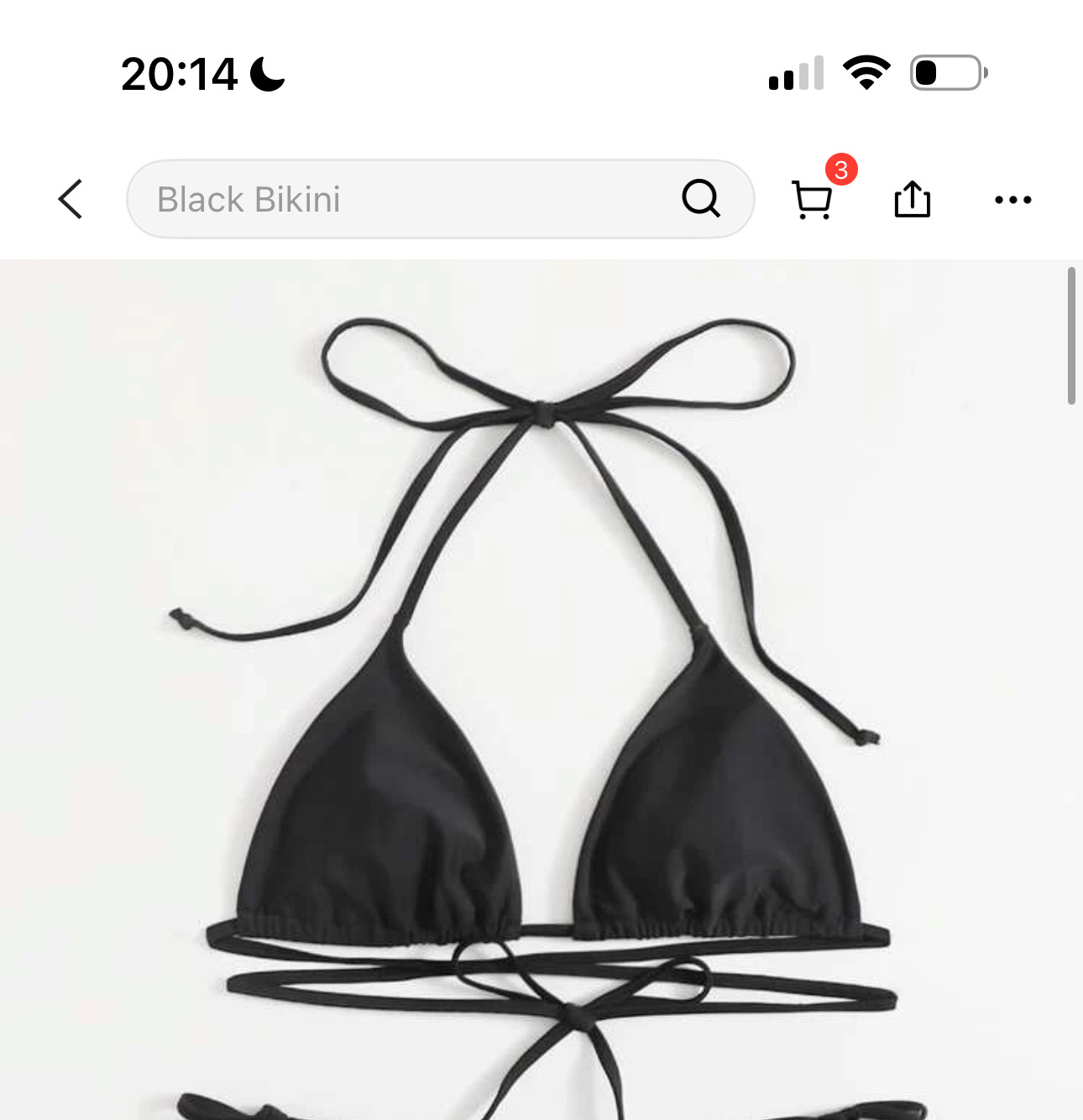1083x1120 pixels.
Task: Go back to the previous page
Action: coord(71,200)
